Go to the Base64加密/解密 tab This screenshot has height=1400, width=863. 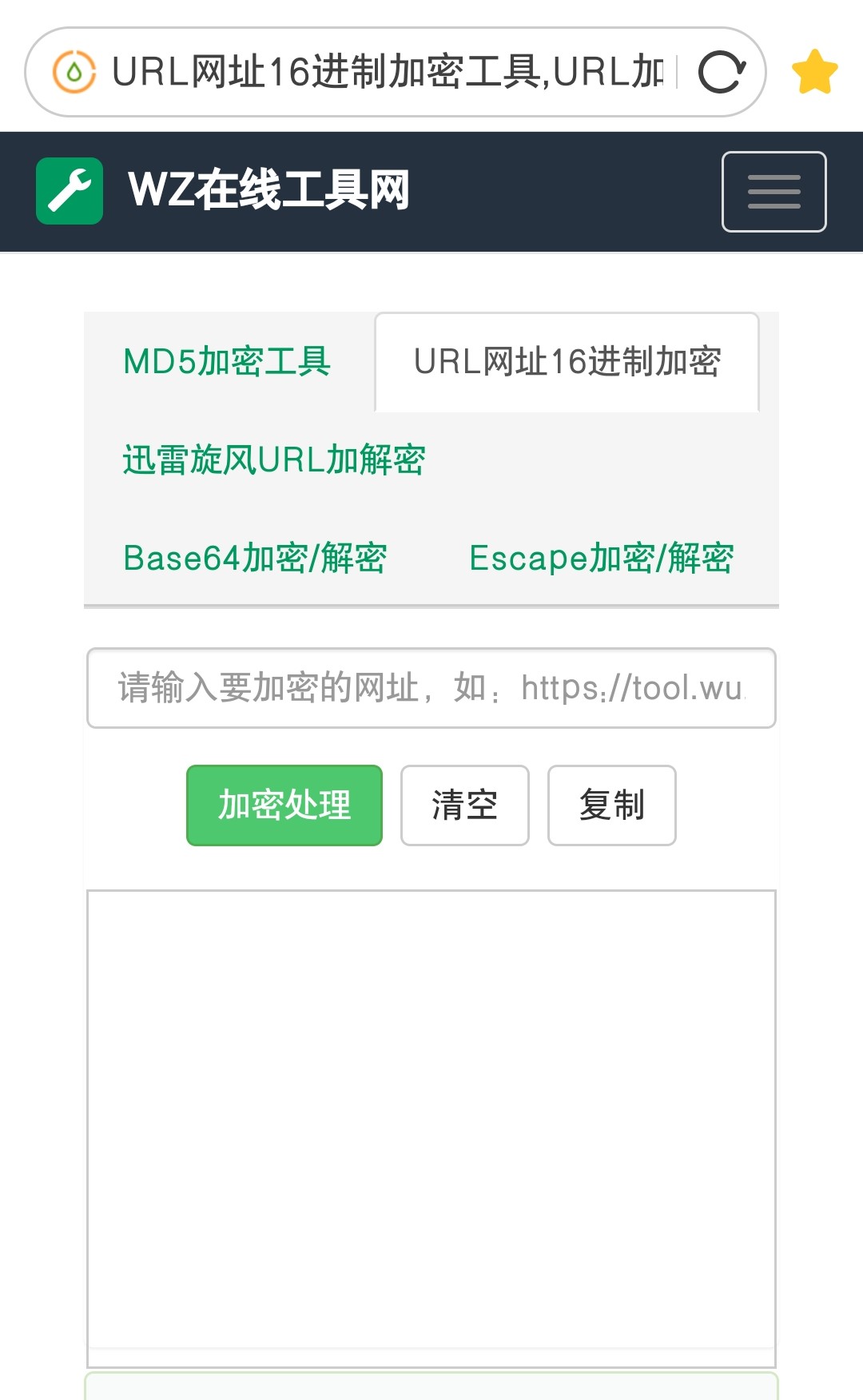(255, 558)
